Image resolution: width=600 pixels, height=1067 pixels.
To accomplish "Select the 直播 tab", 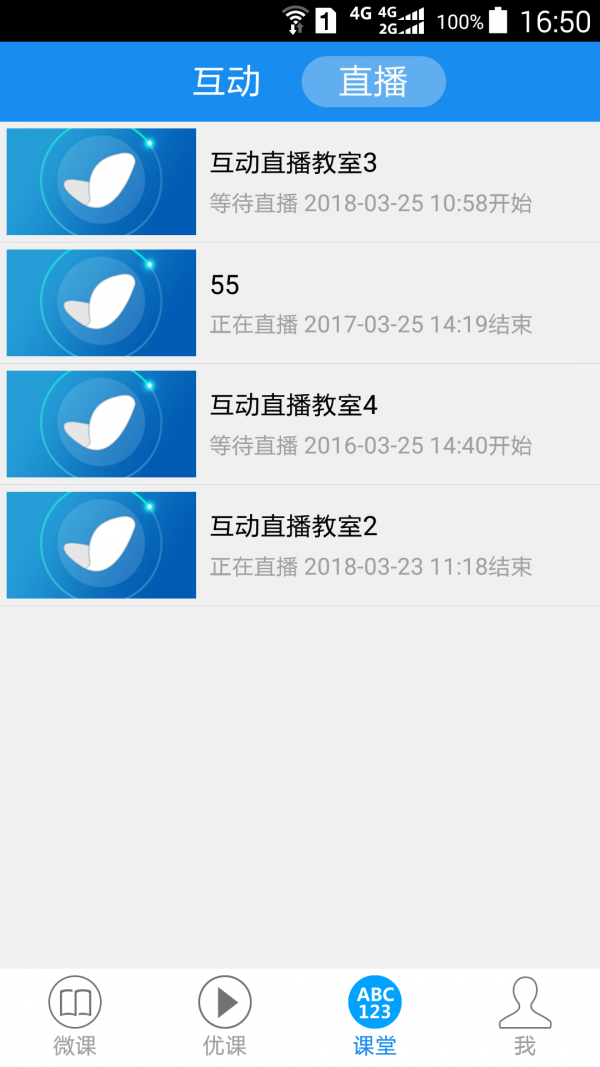I will click(373, 82).
